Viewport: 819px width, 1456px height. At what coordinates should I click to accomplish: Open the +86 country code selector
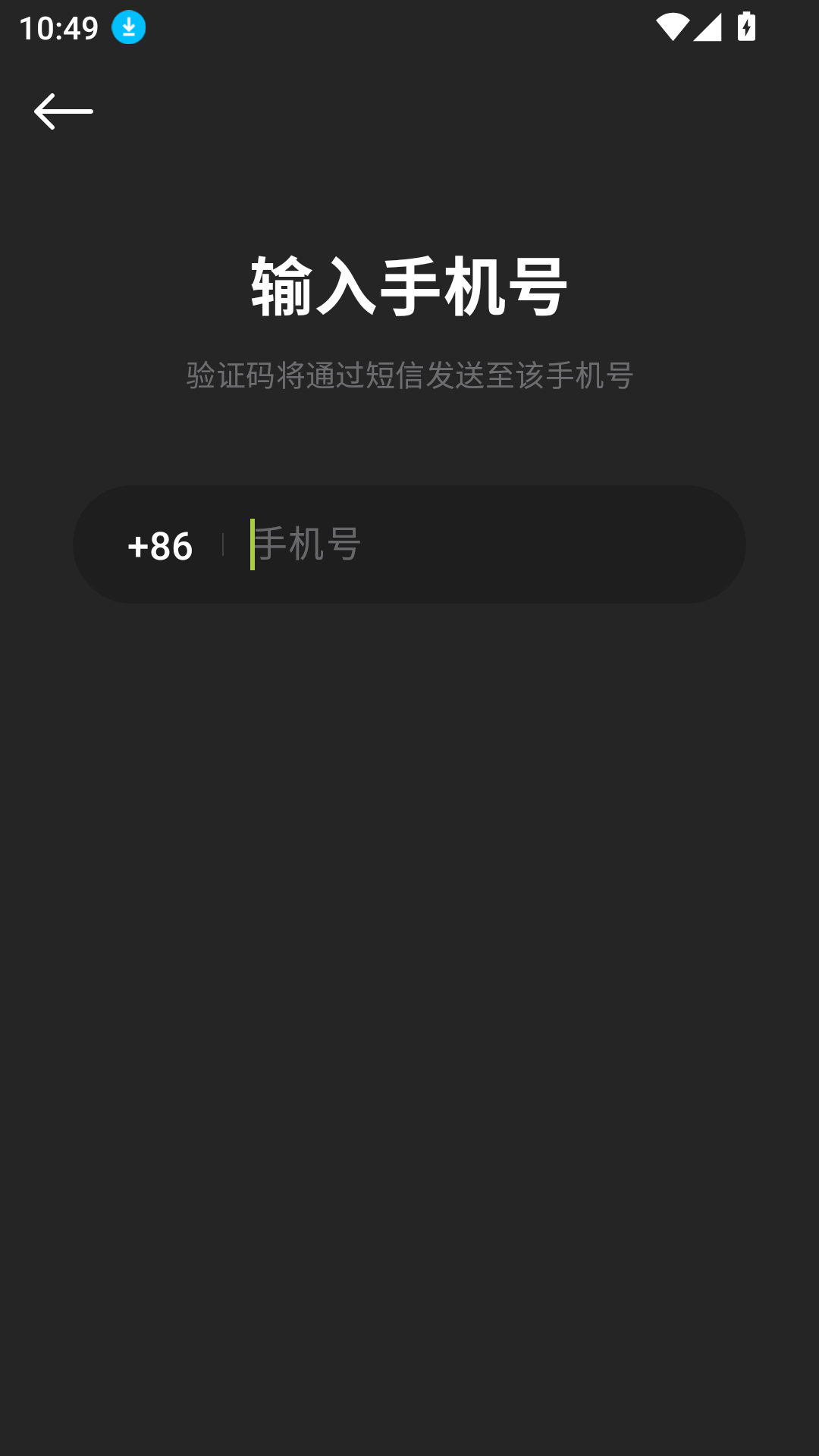[160, 545]
